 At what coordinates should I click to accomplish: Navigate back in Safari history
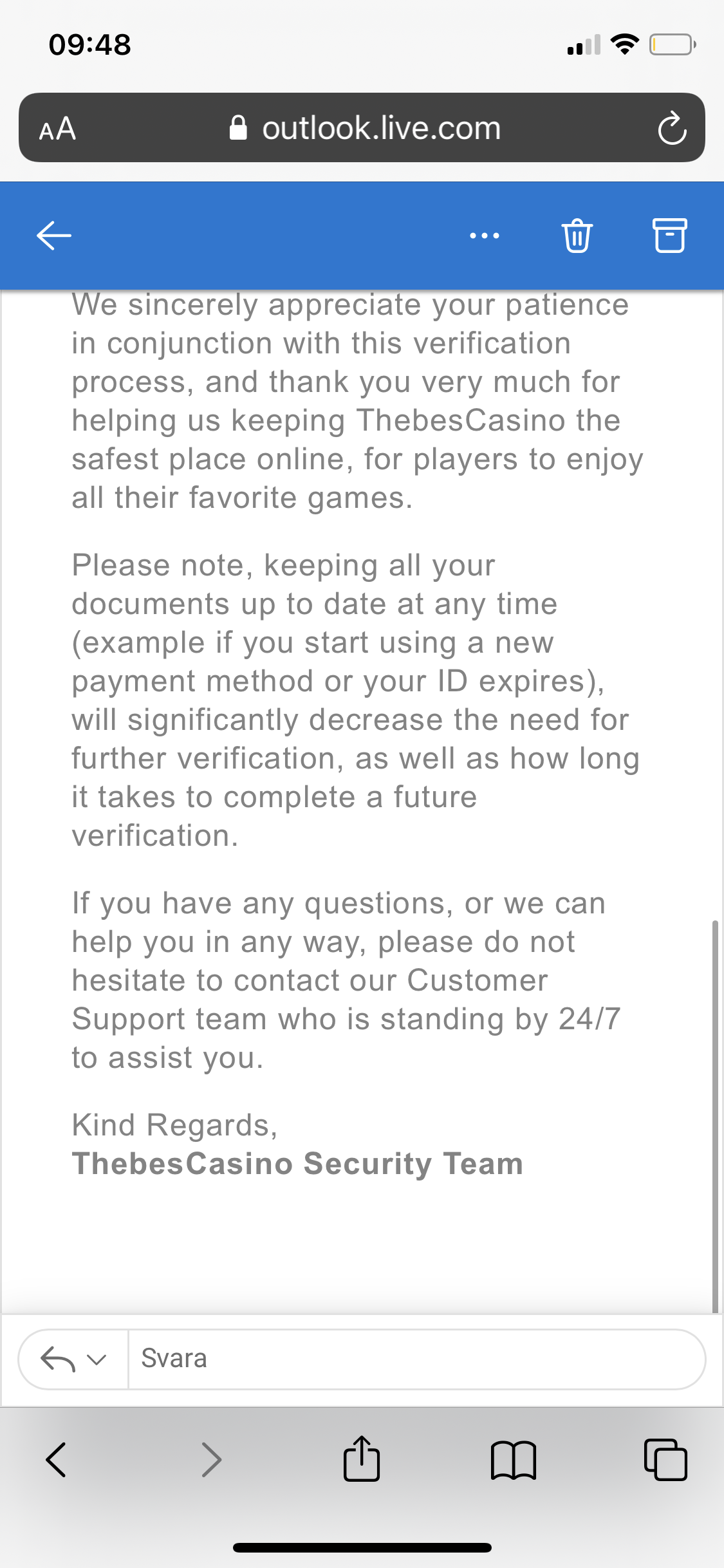click(57, 1459)
